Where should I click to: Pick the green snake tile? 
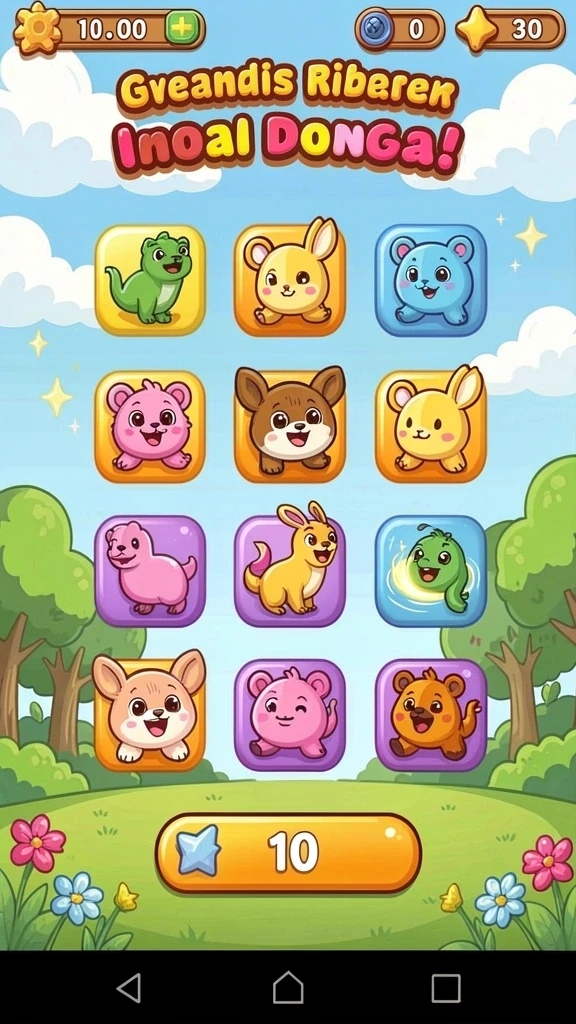point(430,569)
